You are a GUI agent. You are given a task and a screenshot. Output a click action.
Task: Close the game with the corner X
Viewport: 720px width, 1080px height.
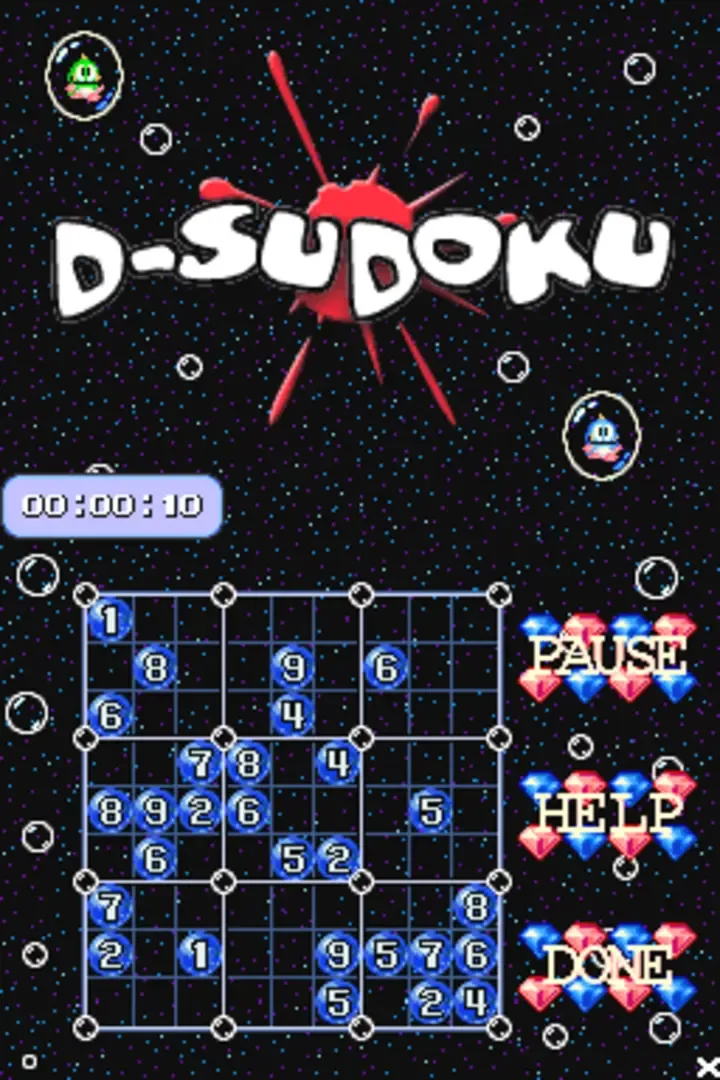tap(708, 1066)
